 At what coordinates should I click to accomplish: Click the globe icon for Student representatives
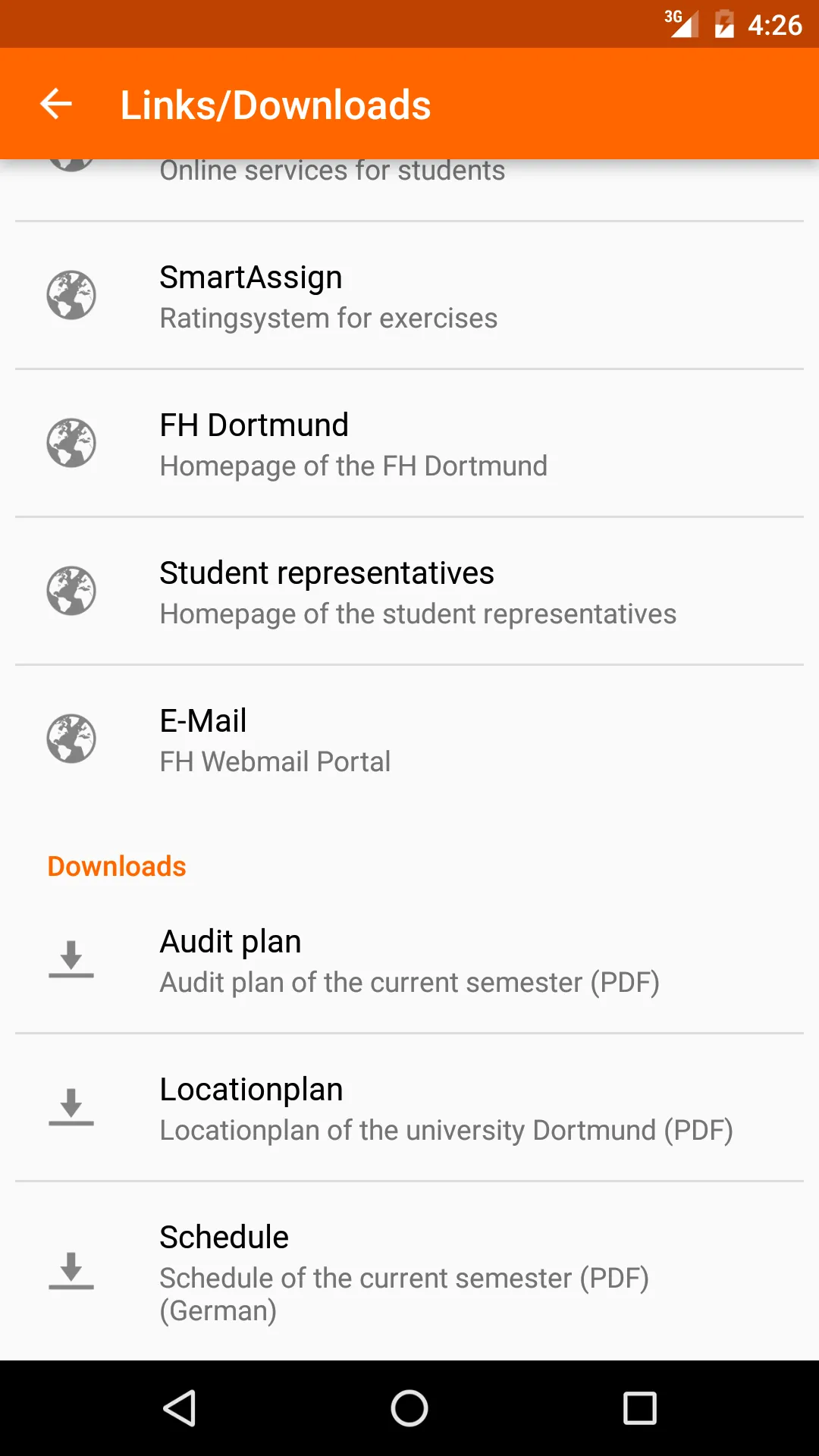click(x=71, y=591)
